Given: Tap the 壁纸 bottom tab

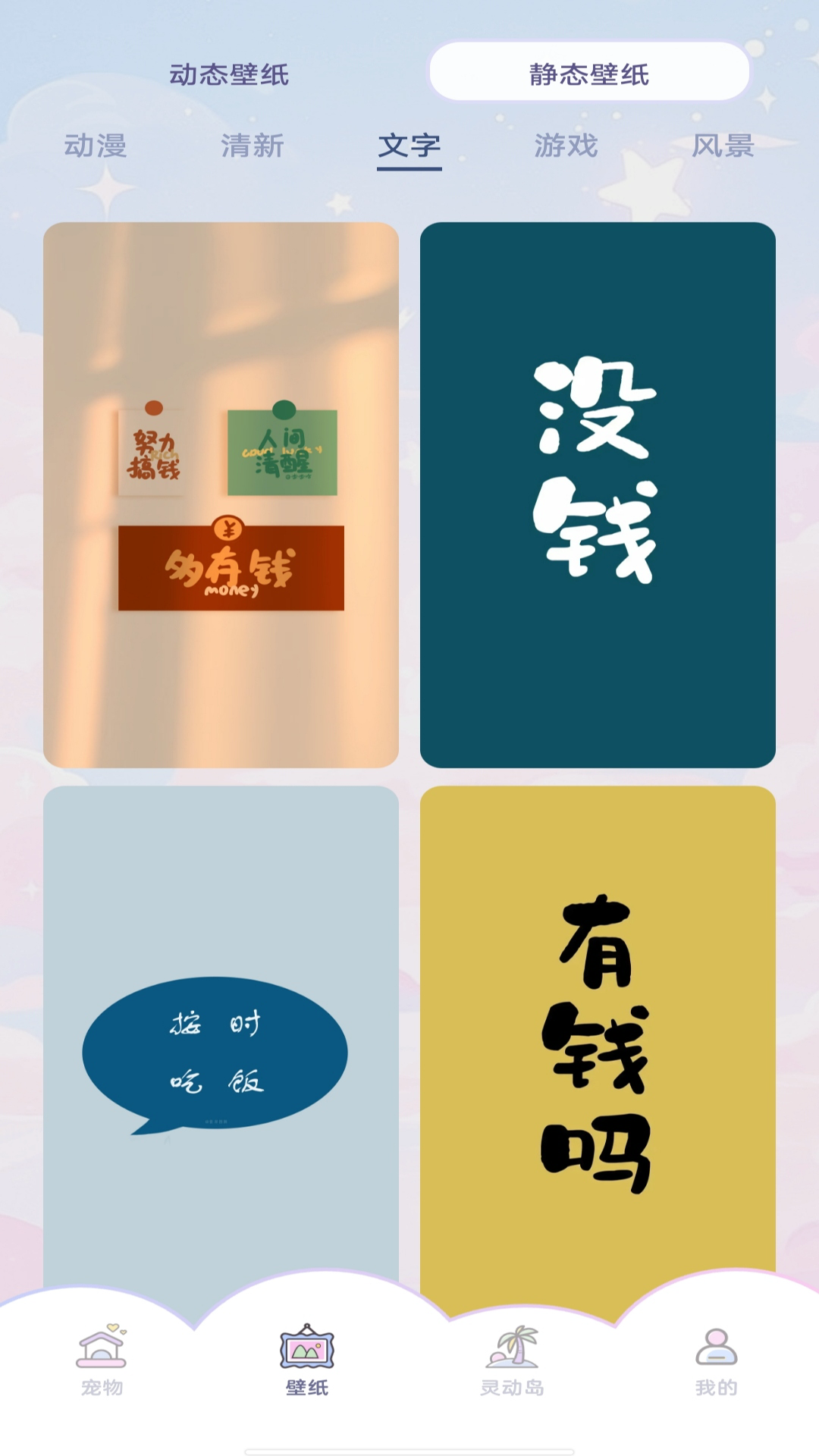Looking at the screenshot, I should 306,1362.
